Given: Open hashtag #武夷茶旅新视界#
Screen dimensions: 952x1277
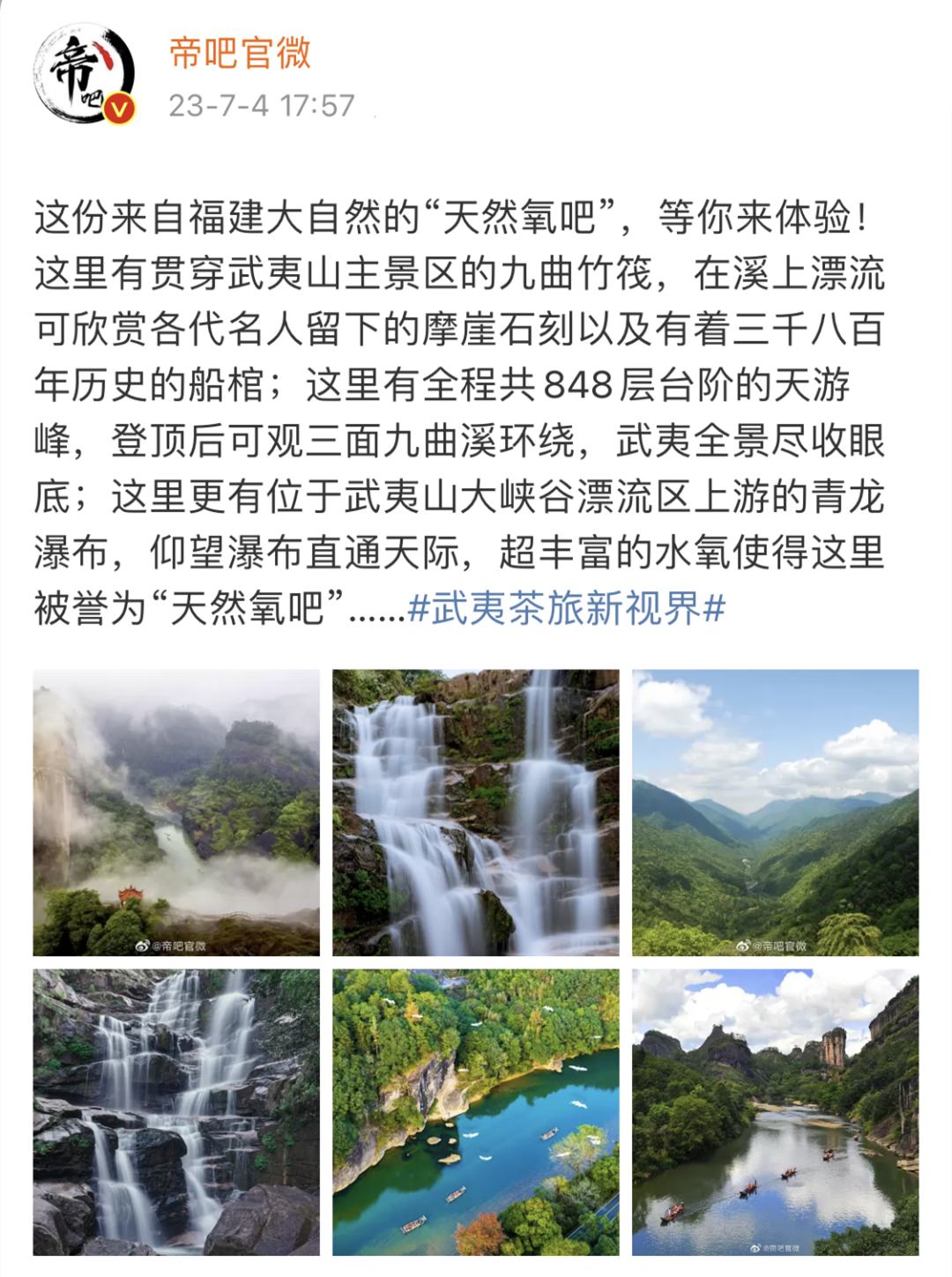Looking at the screenshot, I should pos(567,609).
